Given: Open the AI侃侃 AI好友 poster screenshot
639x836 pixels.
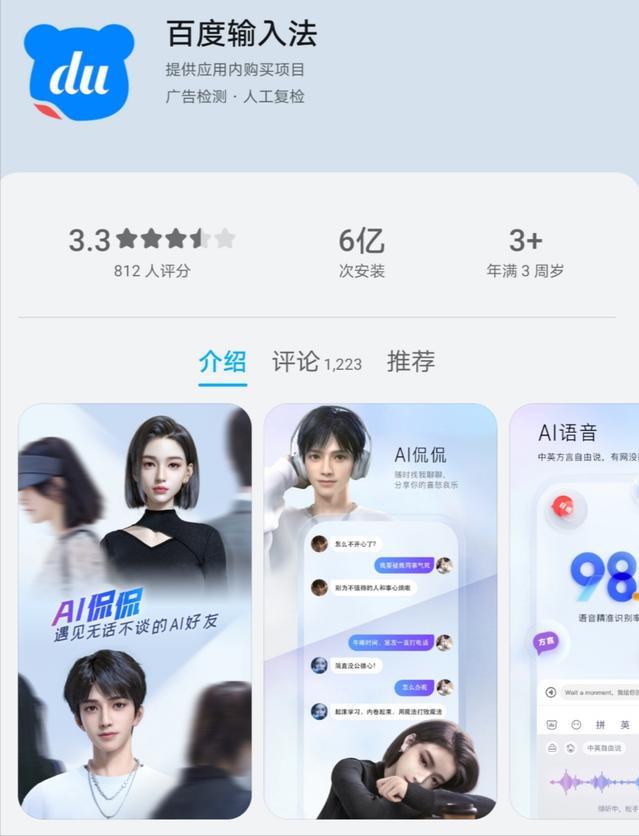Looking at the screenshot, I should (x=135, y=610).
